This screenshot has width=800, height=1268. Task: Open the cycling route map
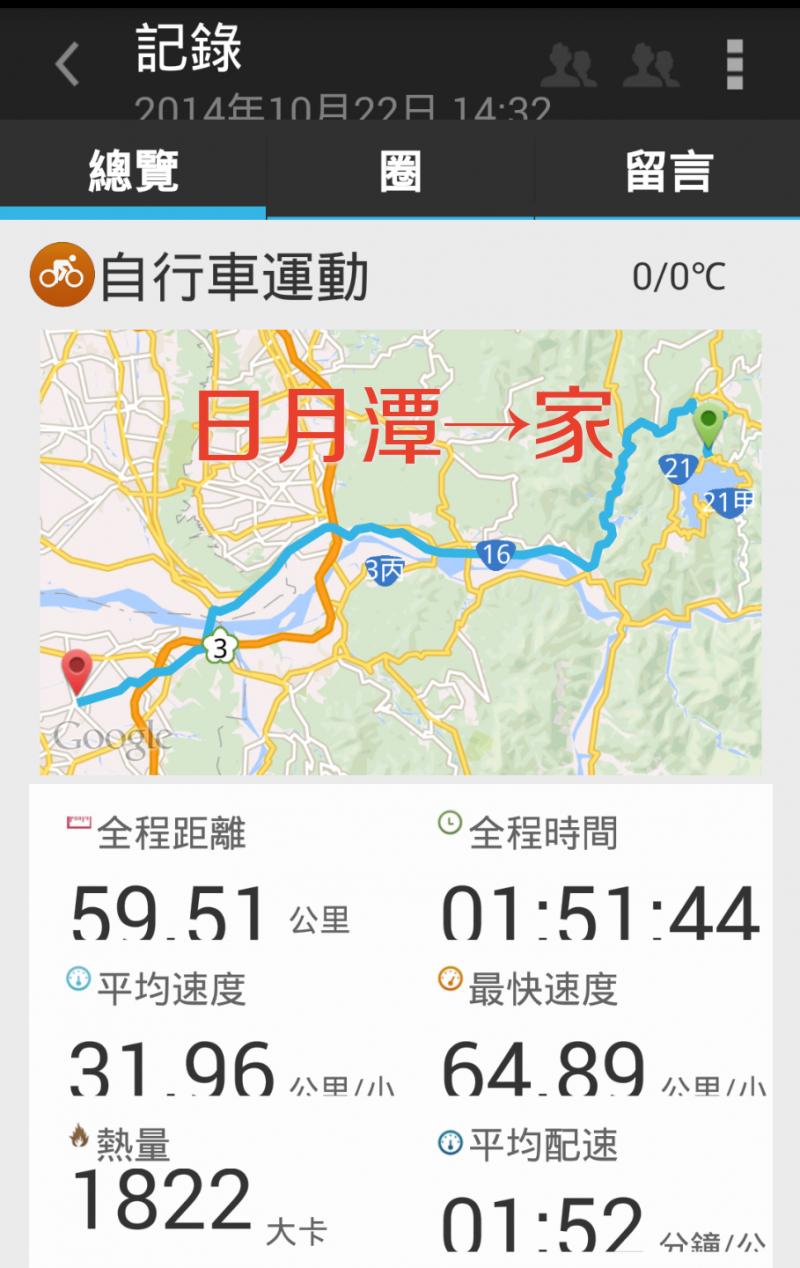400,552
